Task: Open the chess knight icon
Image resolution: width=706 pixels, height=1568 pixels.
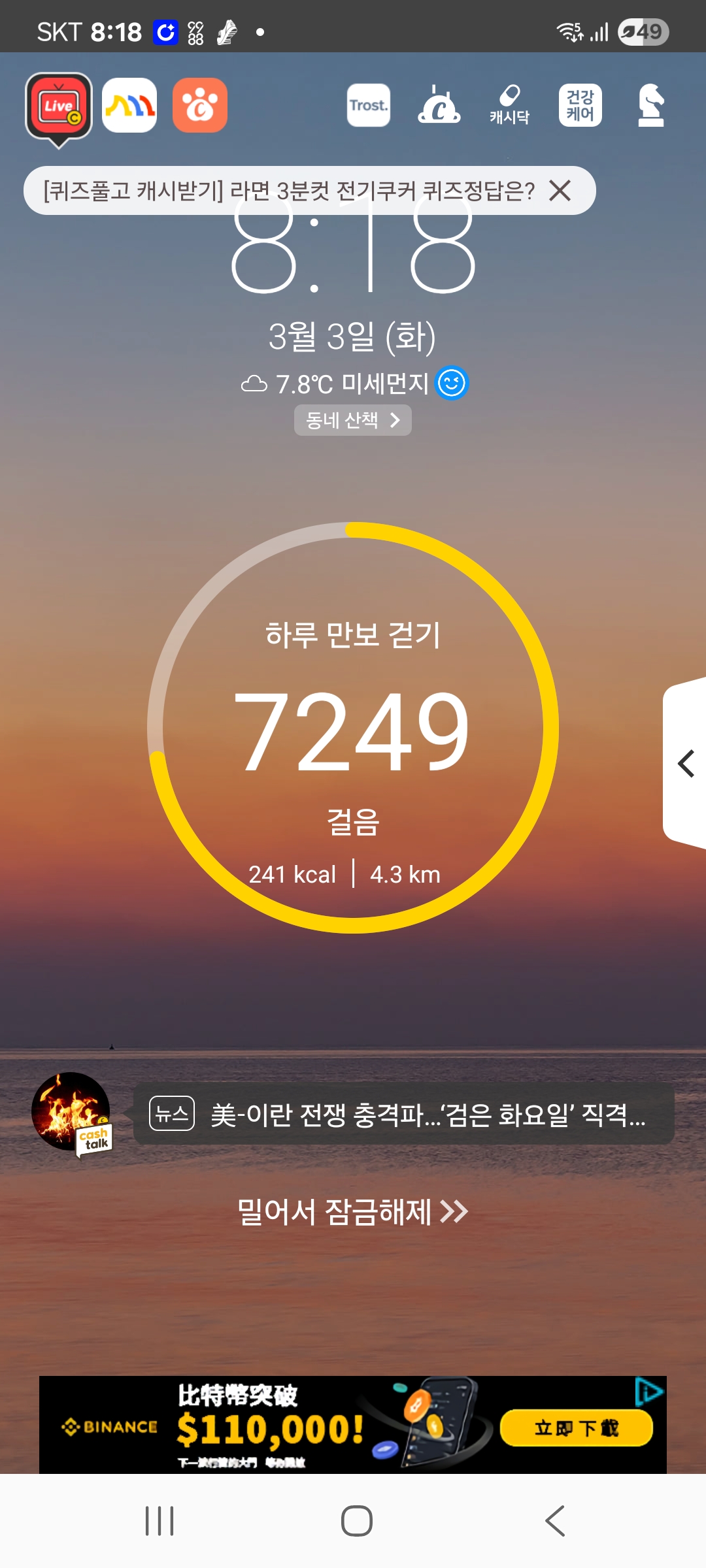Action: click(x=650, y=105)
